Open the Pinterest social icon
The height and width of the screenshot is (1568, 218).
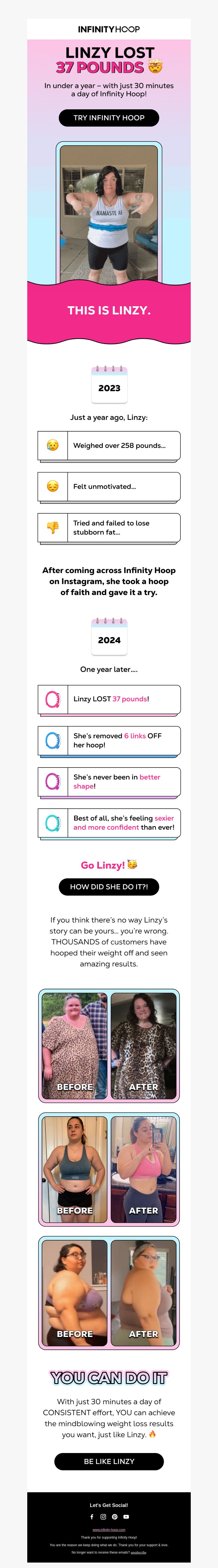point(114,1517)
